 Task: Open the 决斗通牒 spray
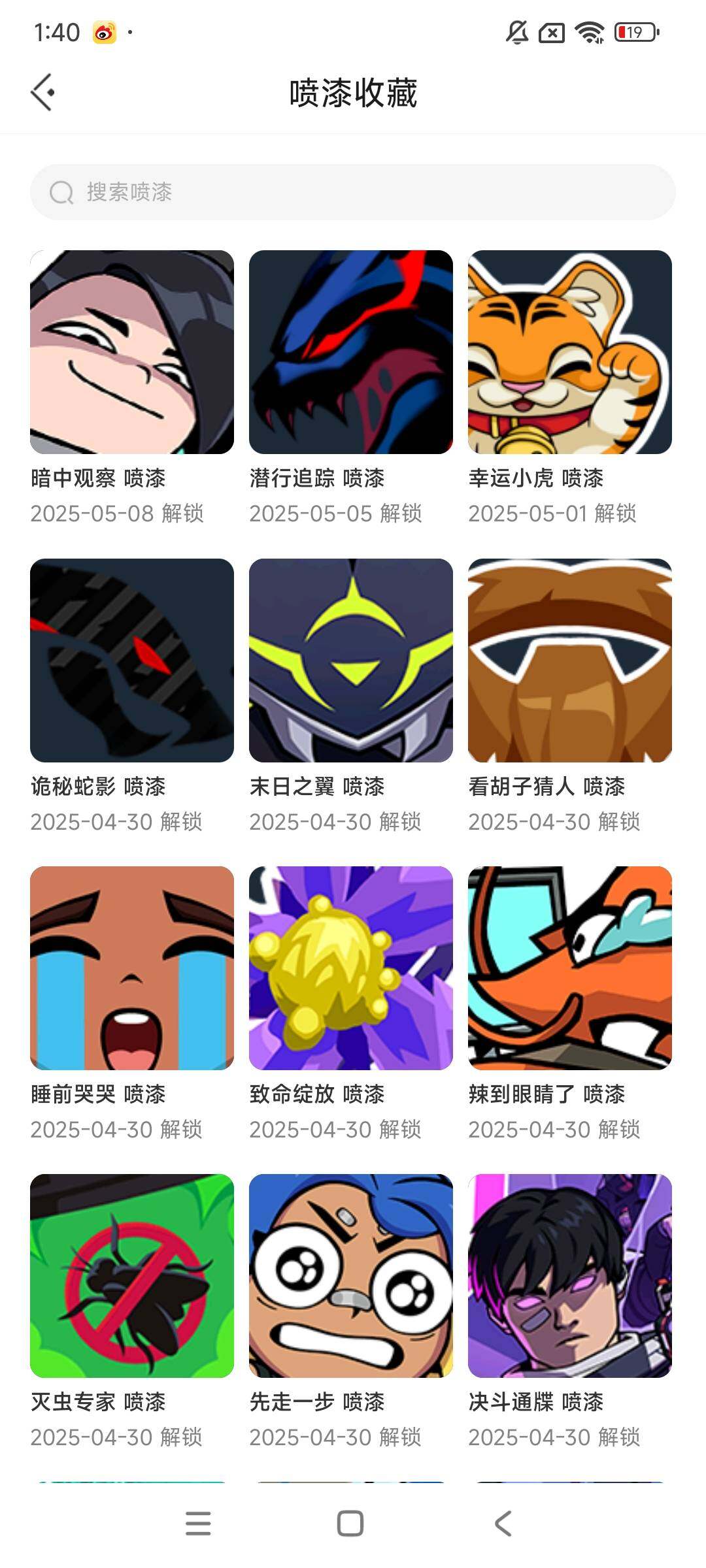[570, 1275]
